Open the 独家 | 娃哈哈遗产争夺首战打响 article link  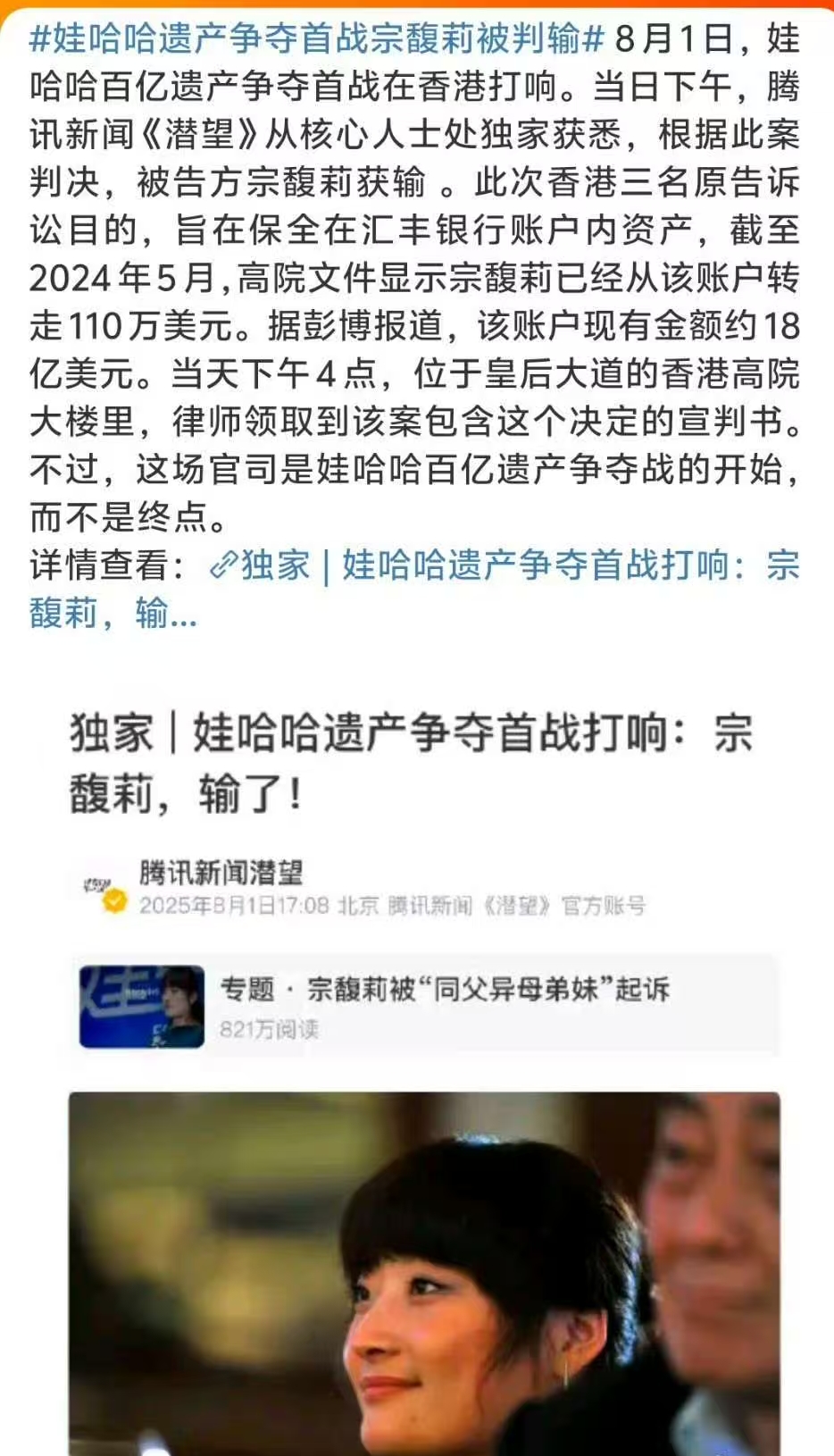(x=500, y=566)
